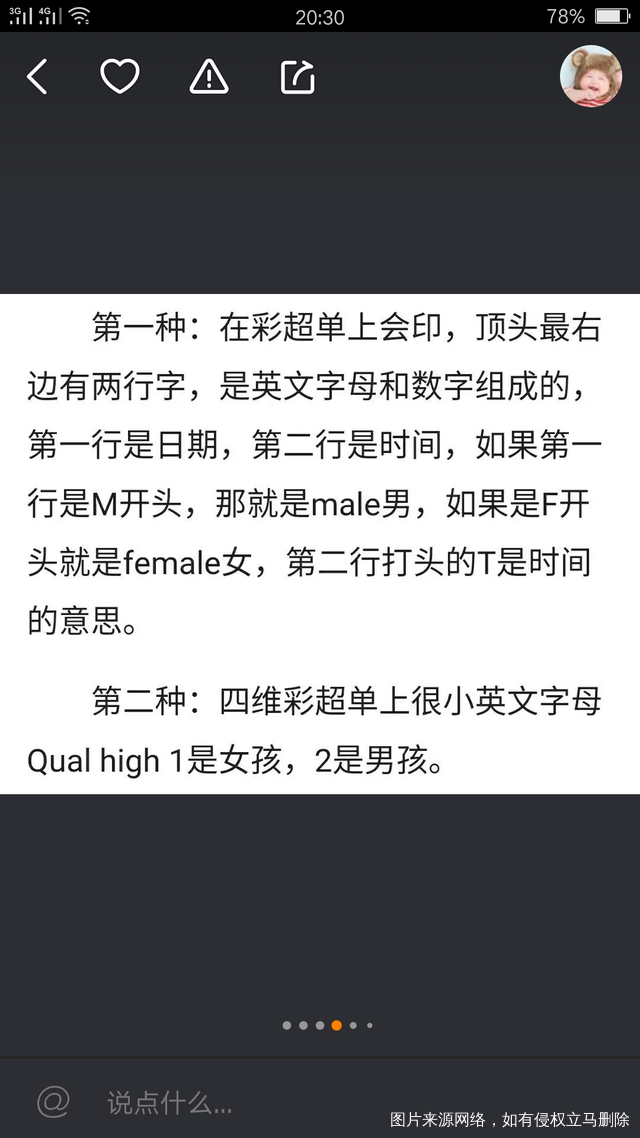Open the author's profile avatar
The height and width of the screenshot is (1138, 640).
click(591, 76)
